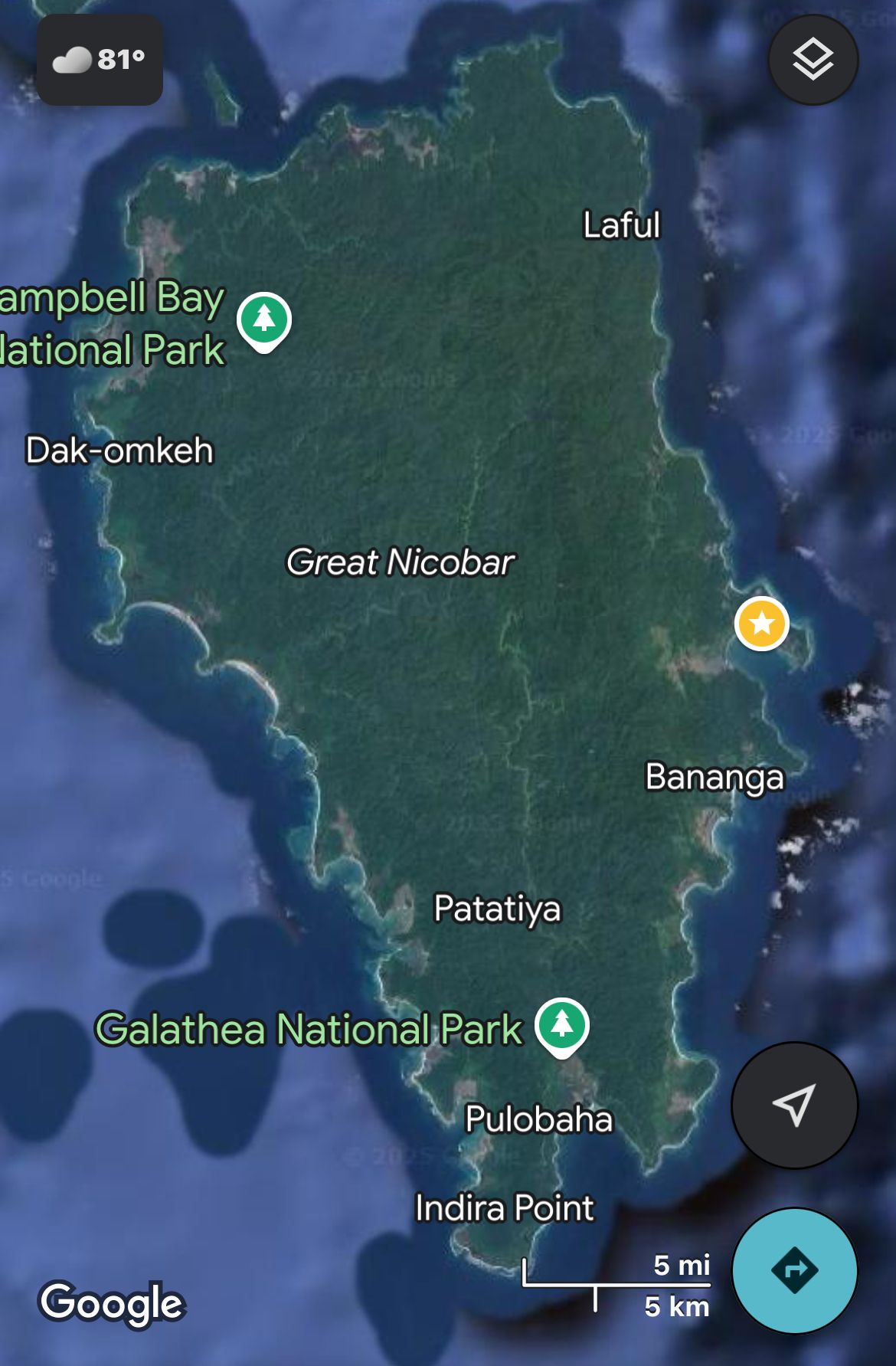Image resolution: width=896 pixels, height=1366 pixels.
Task: Open the starred saved place pin
Action: [x=761, y=624]
